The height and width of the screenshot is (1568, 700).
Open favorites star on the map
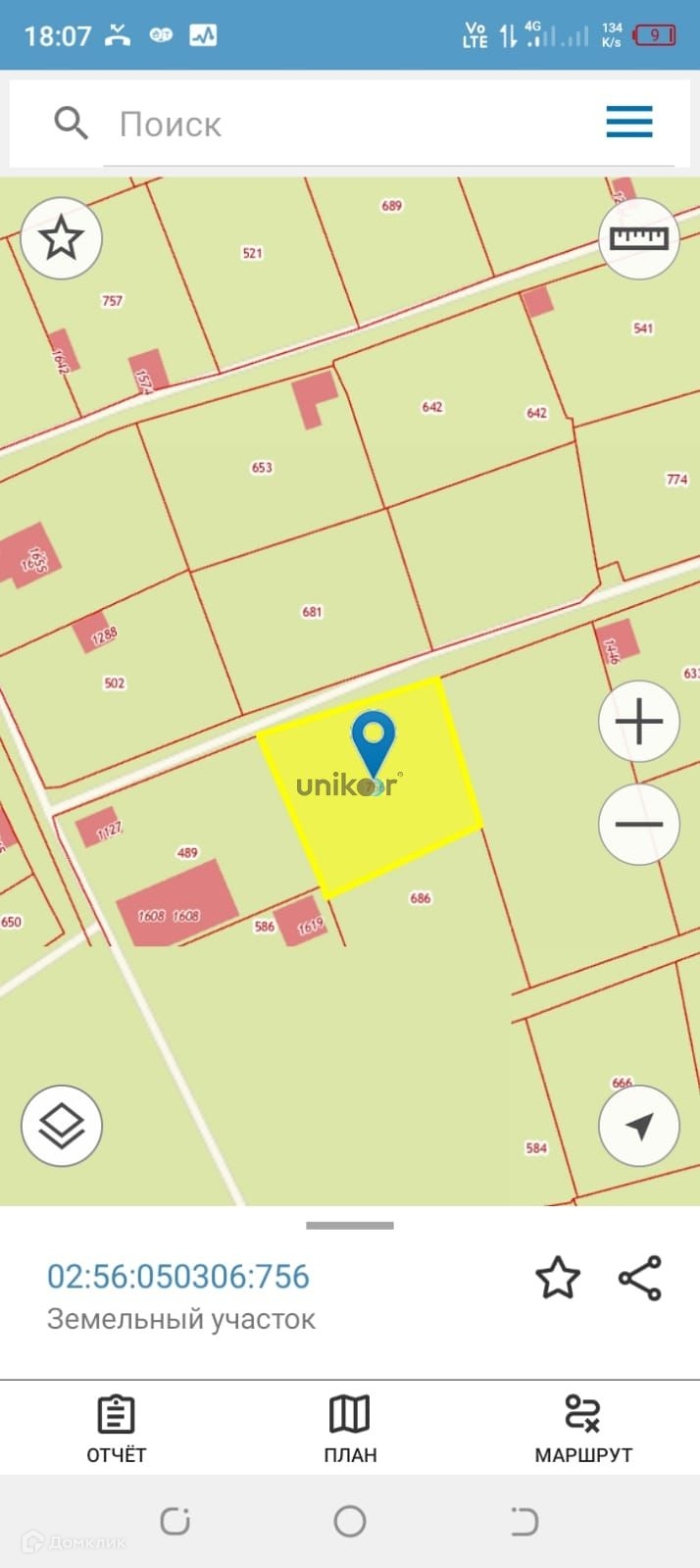coord(62,238)
